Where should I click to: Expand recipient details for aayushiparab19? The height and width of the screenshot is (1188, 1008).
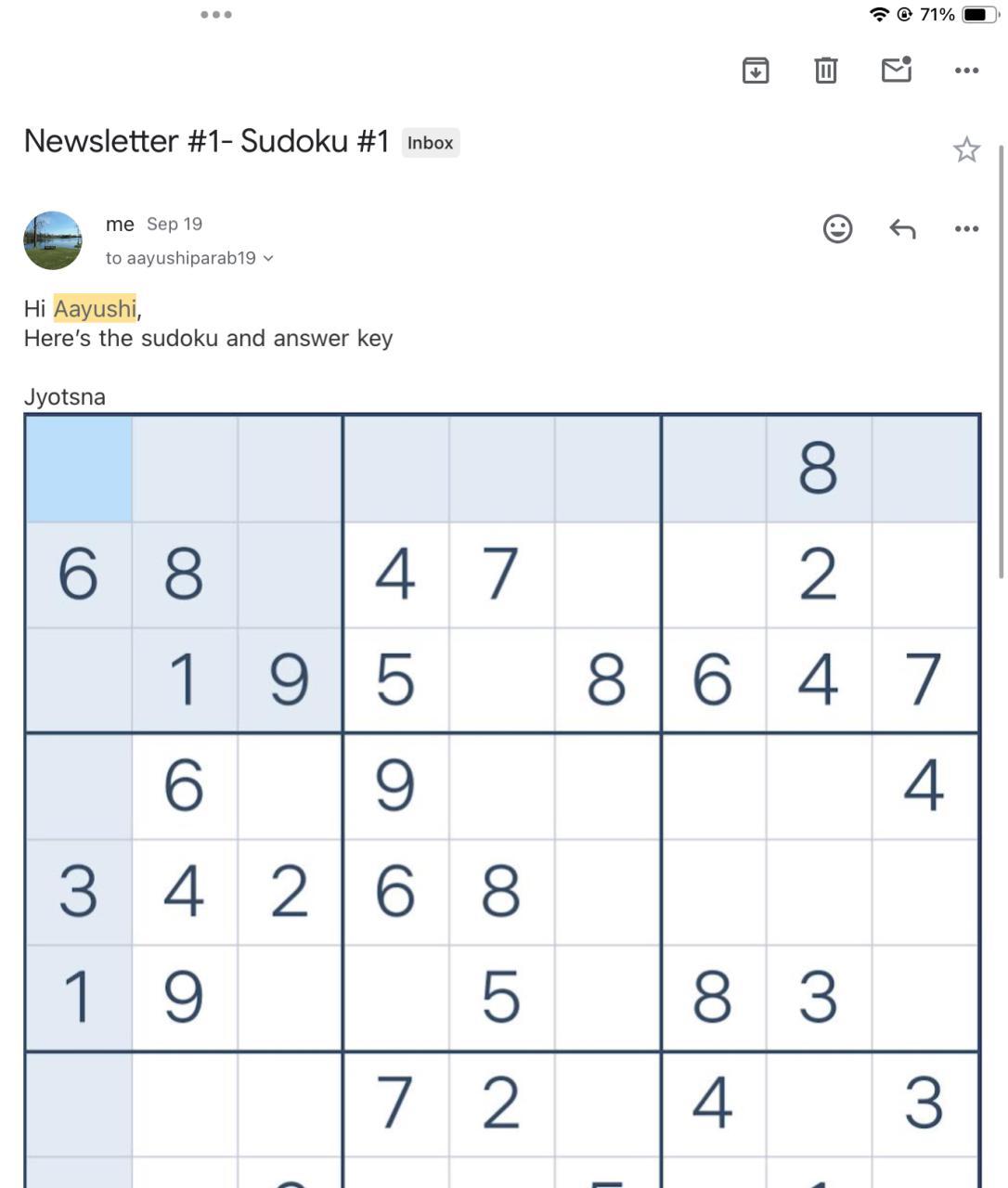268,259
